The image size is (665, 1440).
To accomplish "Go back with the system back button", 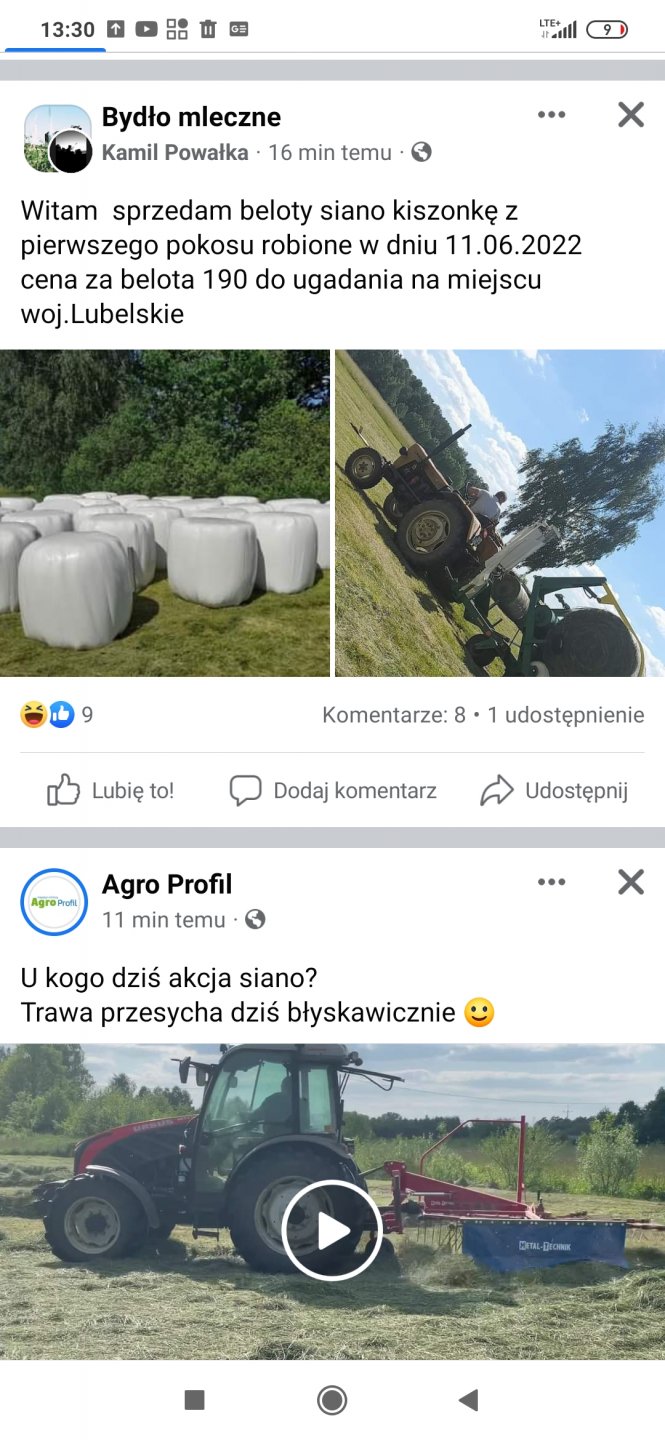I will (468, 1400).
